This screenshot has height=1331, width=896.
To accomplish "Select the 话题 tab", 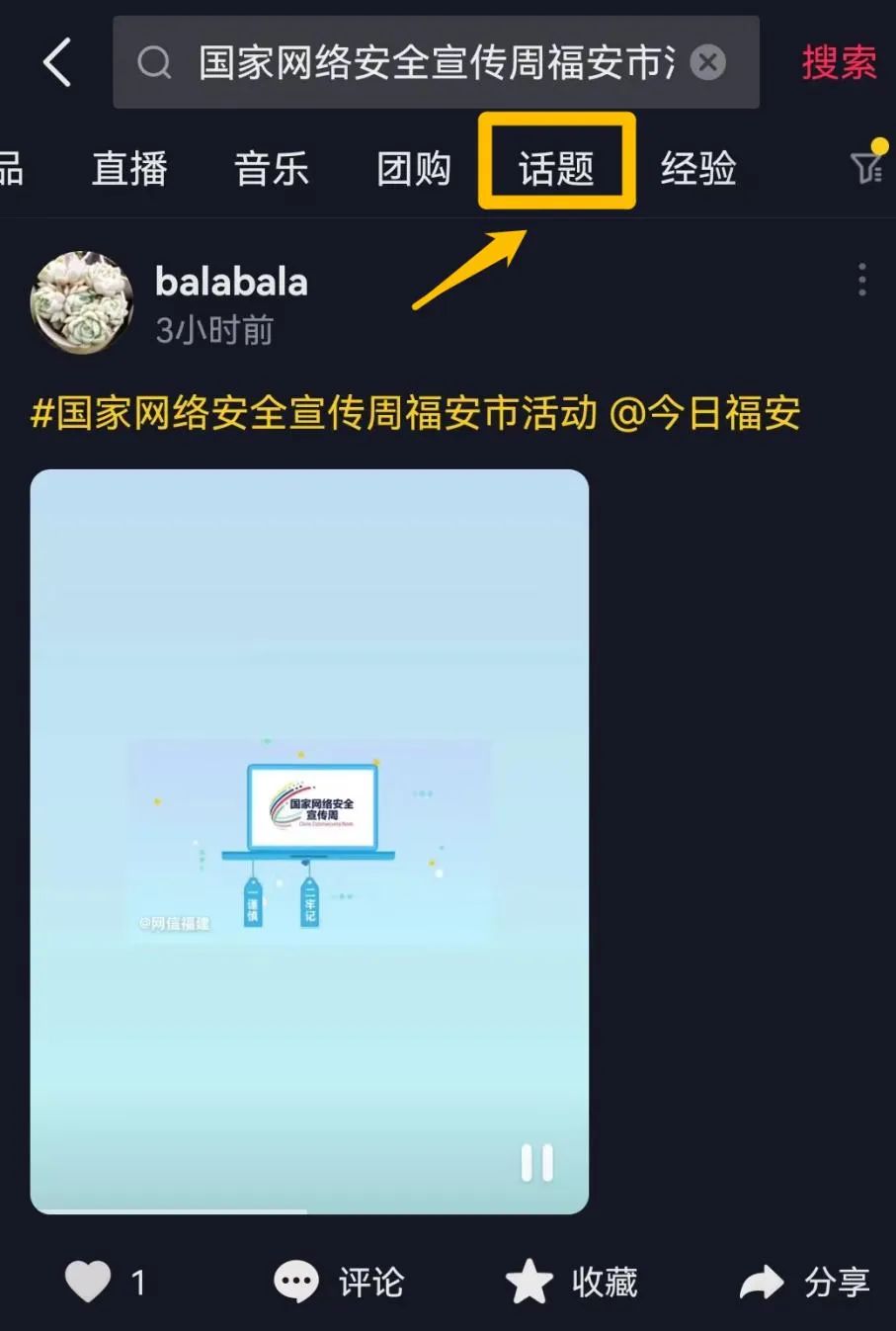I will pos(556,169).
